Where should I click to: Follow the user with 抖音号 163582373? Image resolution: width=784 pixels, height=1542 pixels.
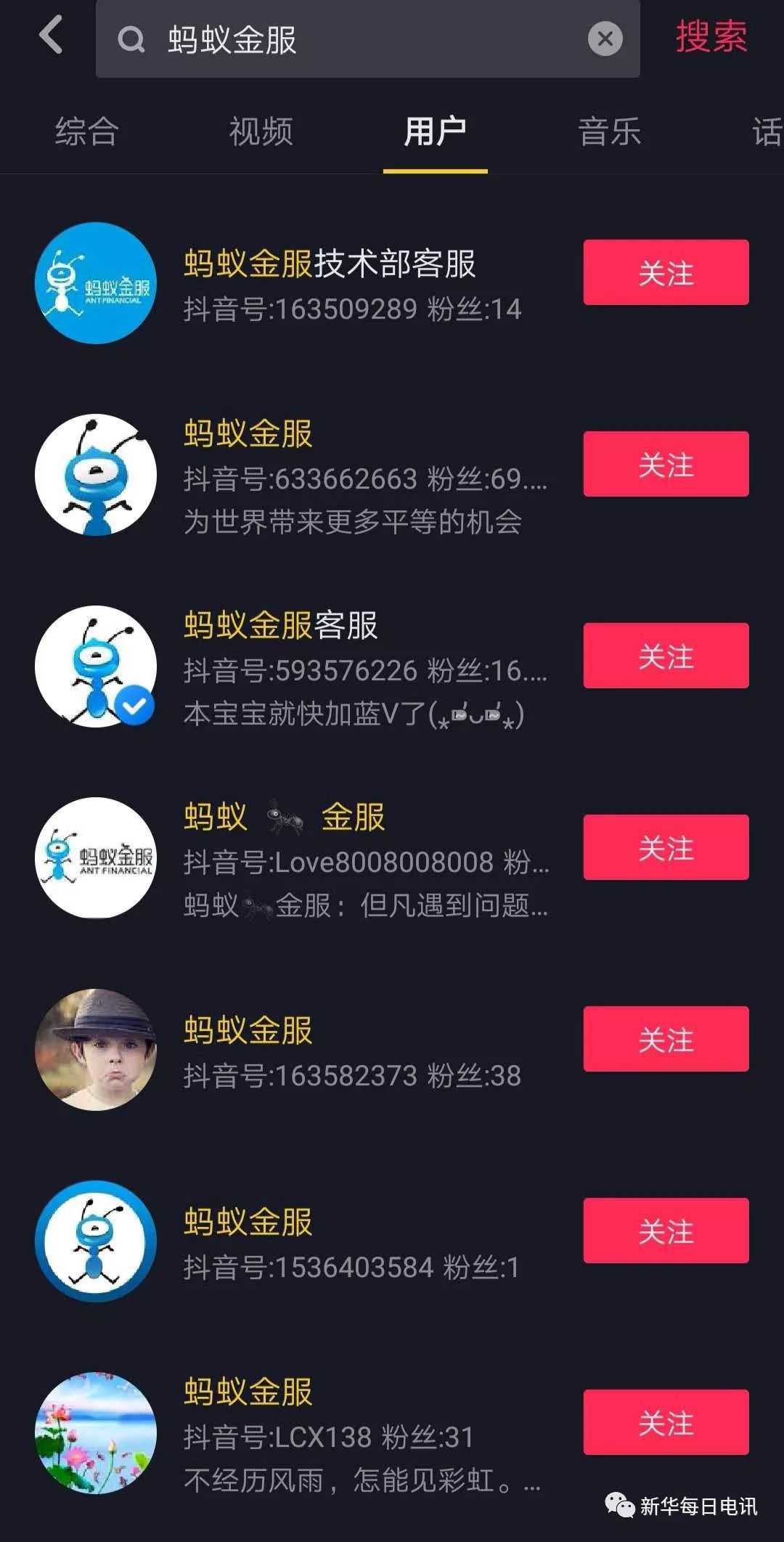pyautogui.click(x=666, y=1040)
